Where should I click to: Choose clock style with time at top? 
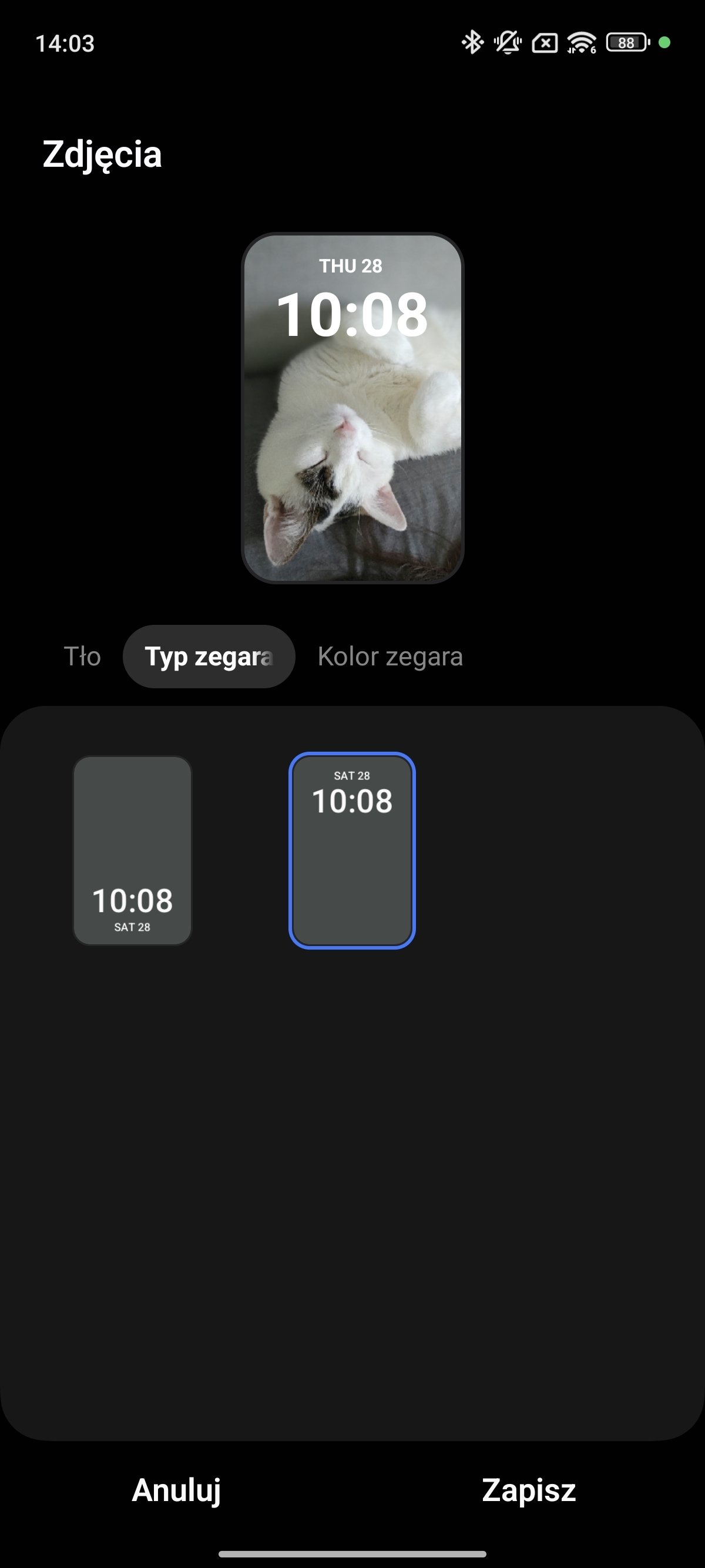pos(352,850)
